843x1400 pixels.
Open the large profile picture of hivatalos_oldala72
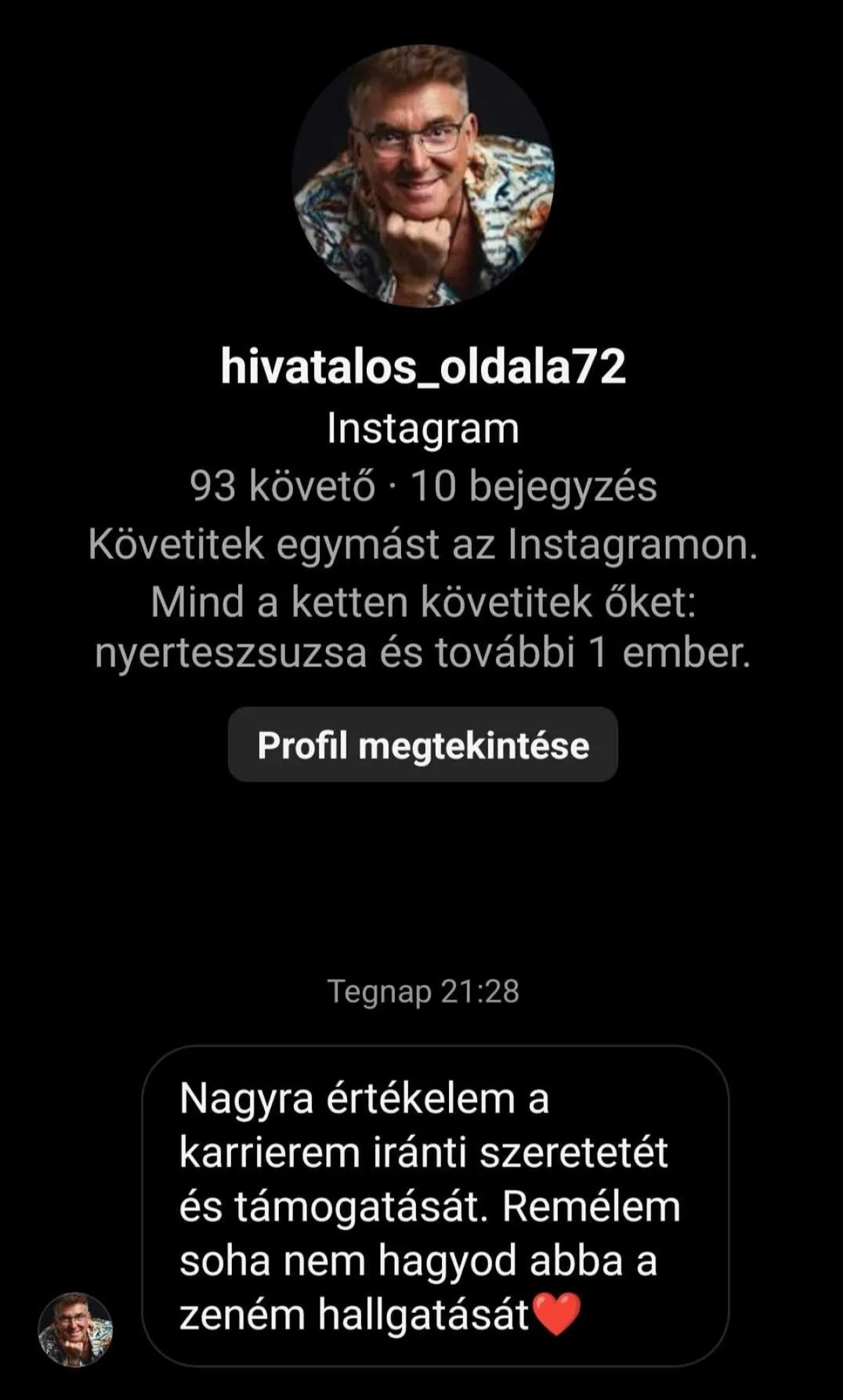(x=422, y=176)
